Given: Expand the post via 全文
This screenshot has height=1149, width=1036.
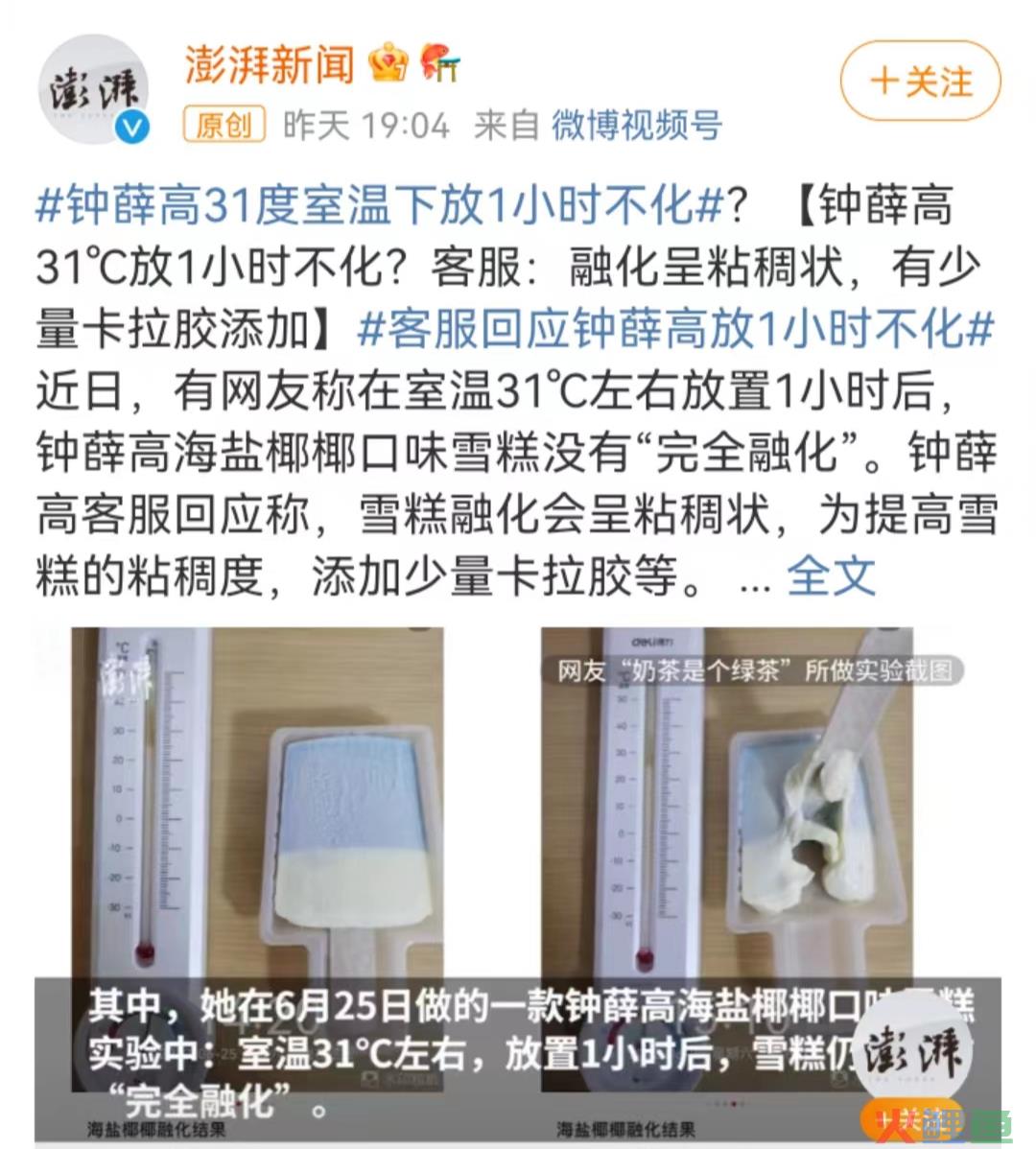Looking at the screenshot, I should point(831,576).
